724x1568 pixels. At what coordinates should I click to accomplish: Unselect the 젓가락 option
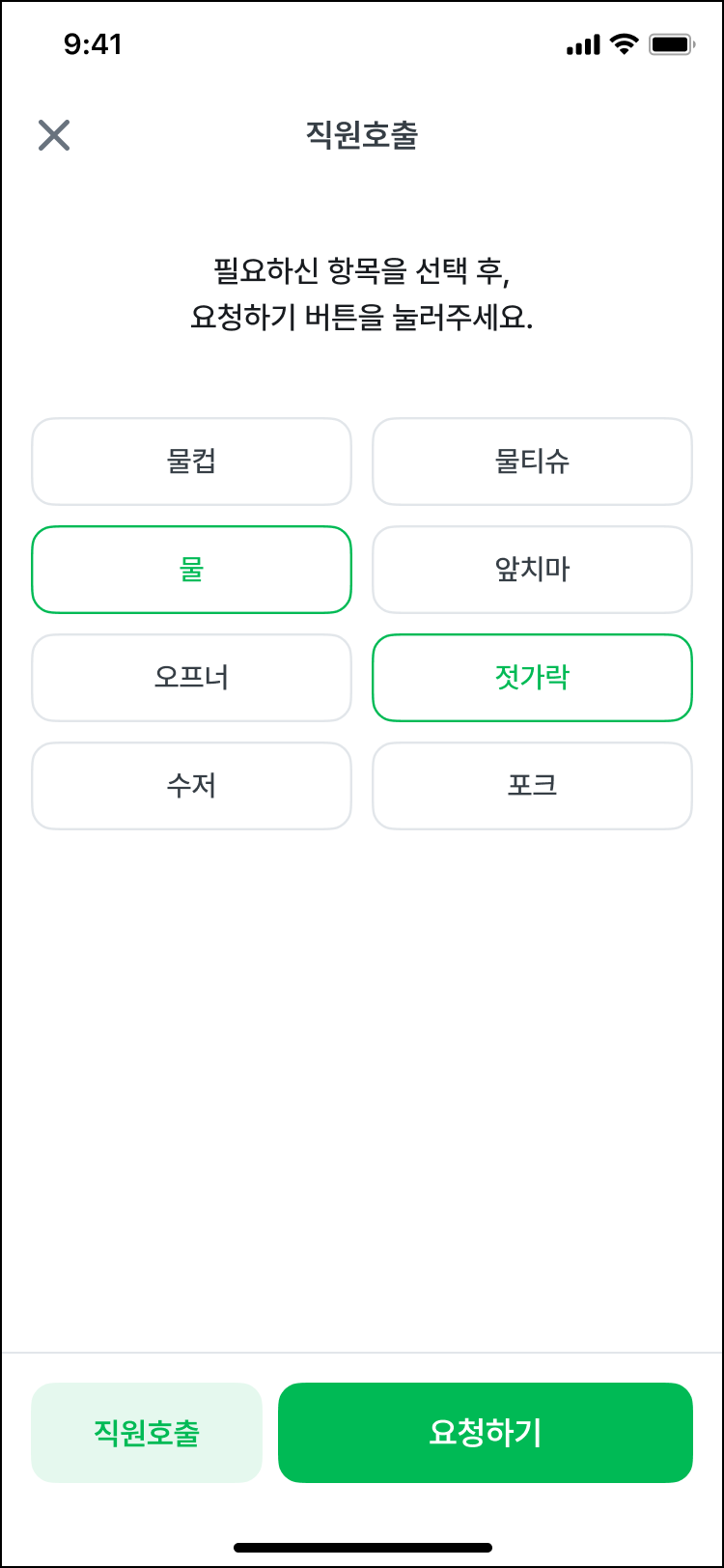pyautogui.click(x=532, y=678)
